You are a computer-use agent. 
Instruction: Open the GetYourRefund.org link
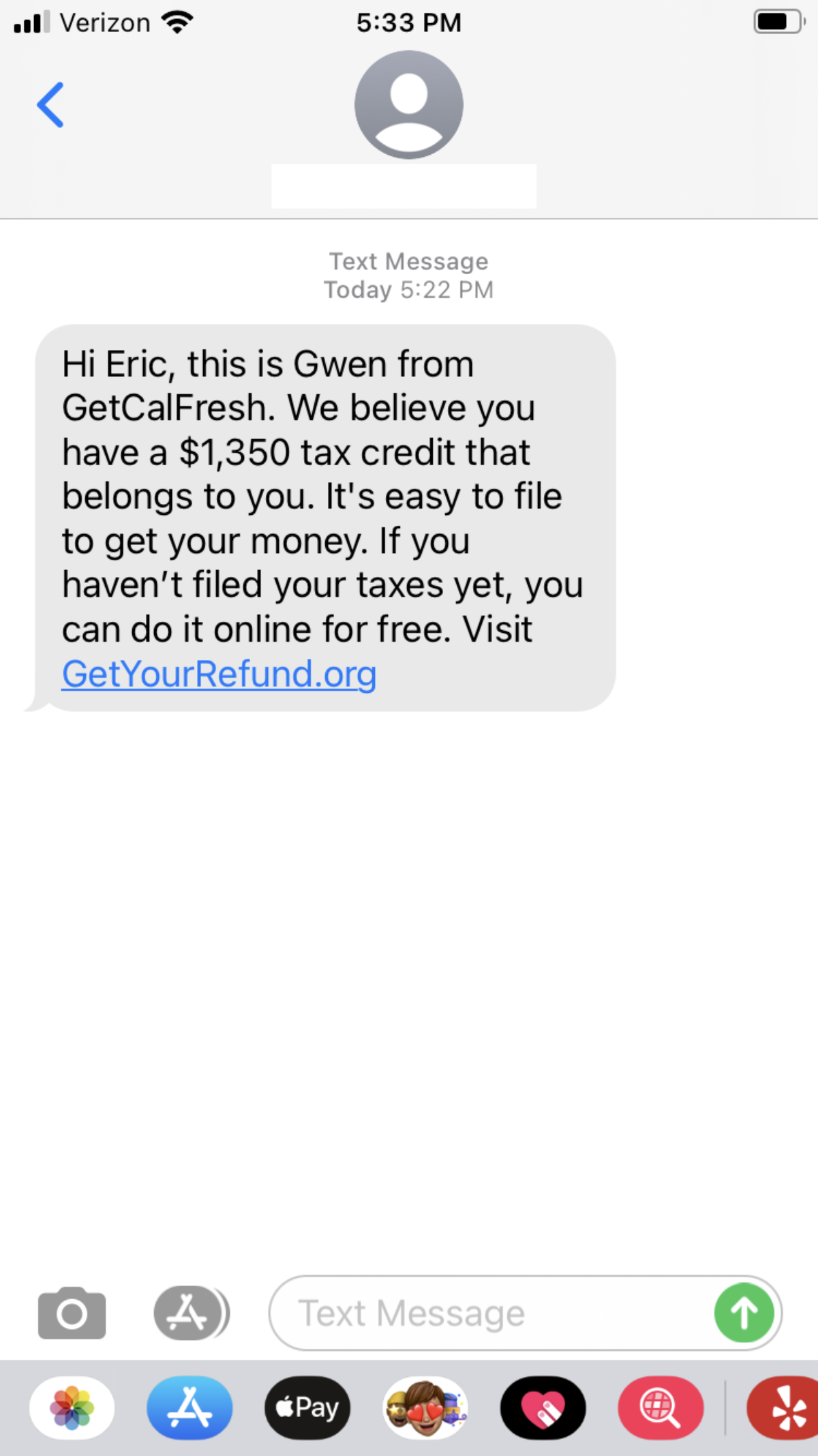(219, 674)
